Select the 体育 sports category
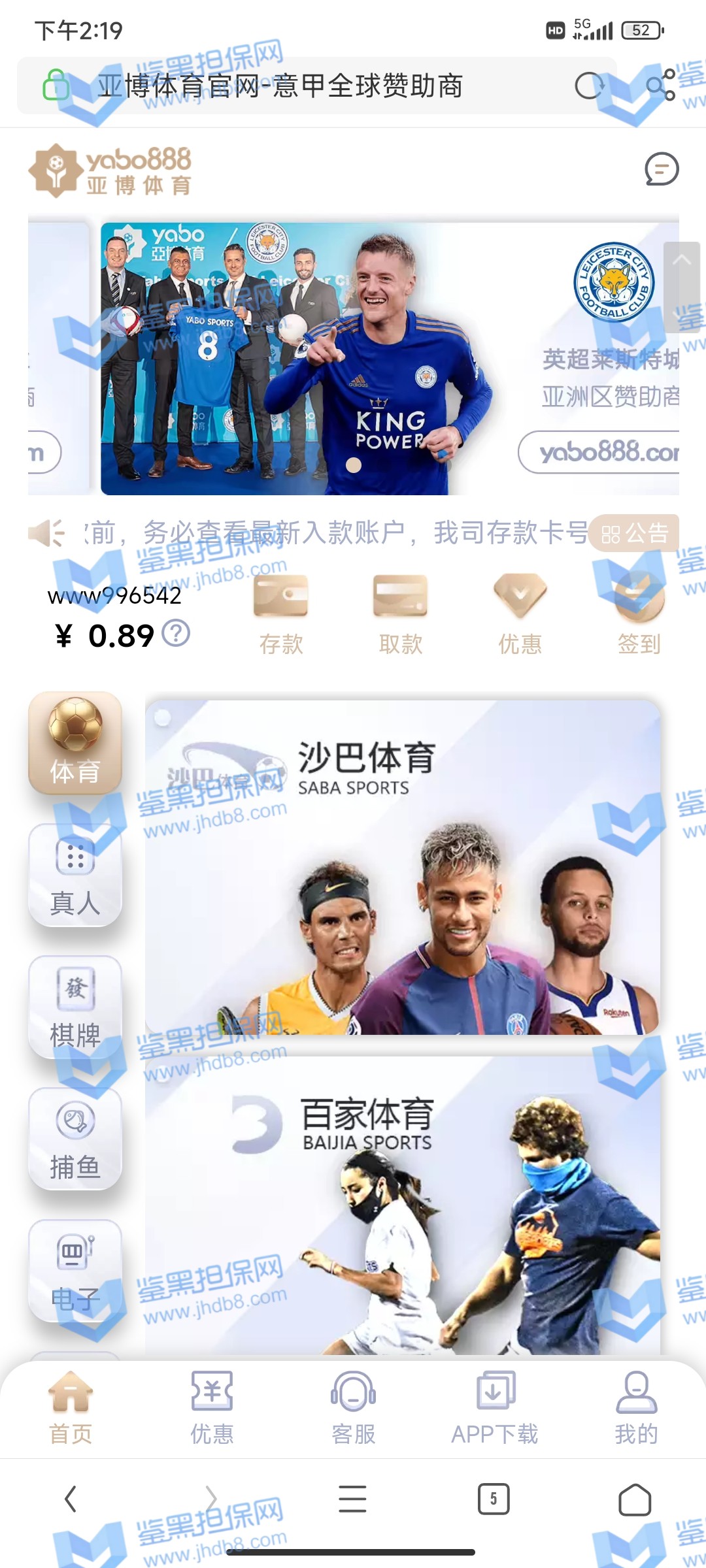This screenshot has width=706, height=1568. 75,743
